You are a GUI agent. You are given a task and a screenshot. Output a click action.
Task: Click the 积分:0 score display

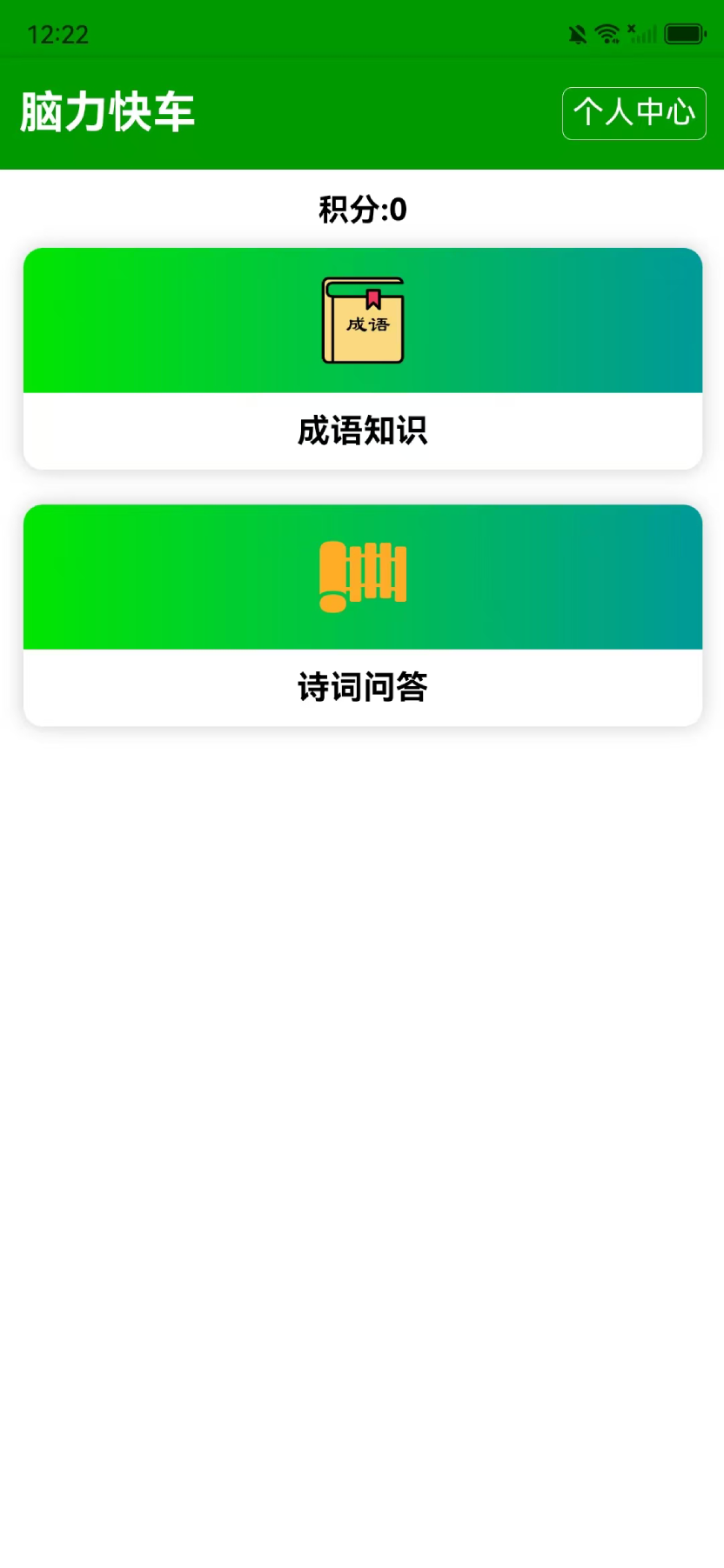click(x=363, y=209)
